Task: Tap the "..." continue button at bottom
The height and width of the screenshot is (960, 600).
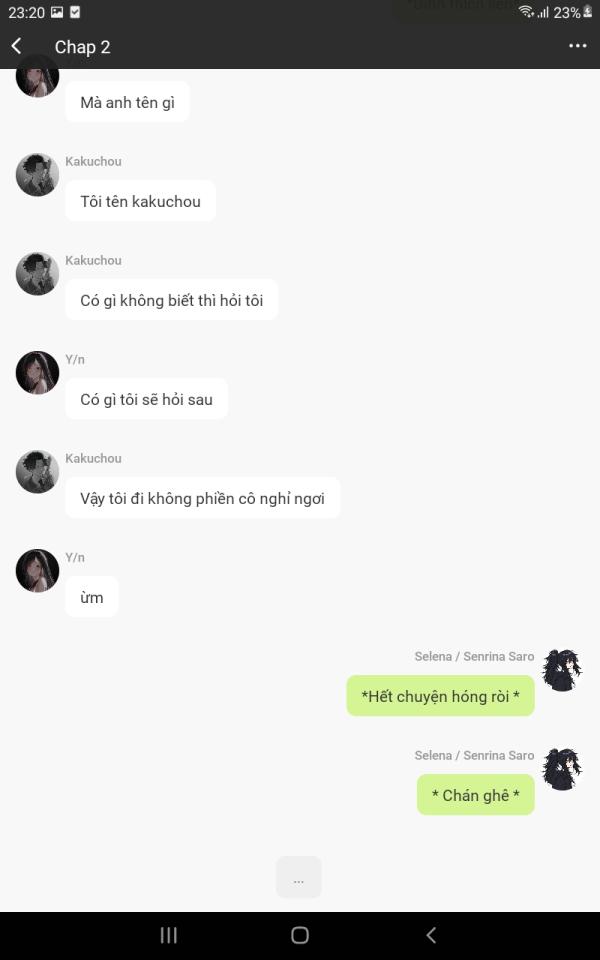Action: pyautogui.click(x=298, y=878)
